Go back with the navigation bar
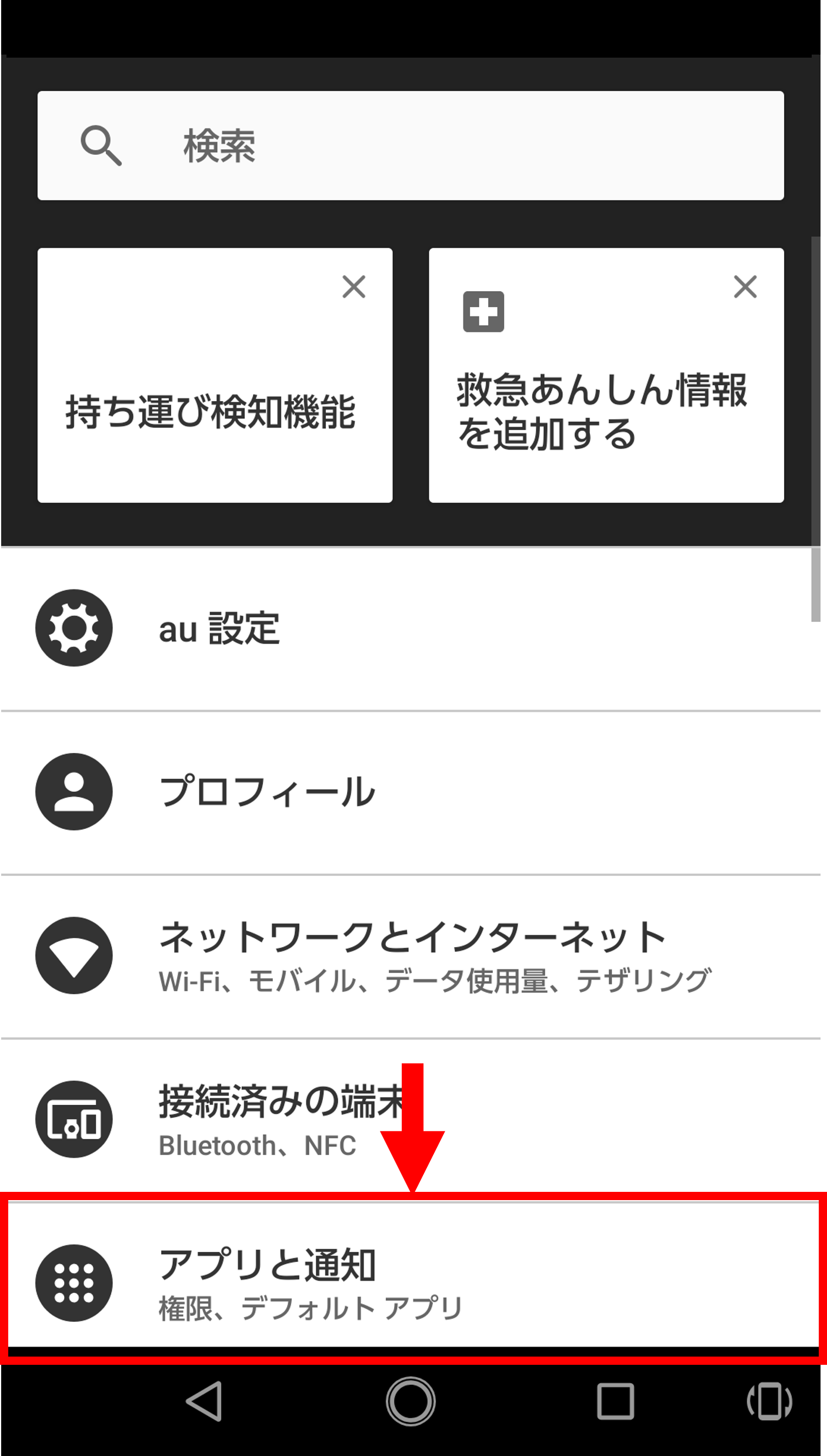The image size is (827, 1456). coord(205,1401)
